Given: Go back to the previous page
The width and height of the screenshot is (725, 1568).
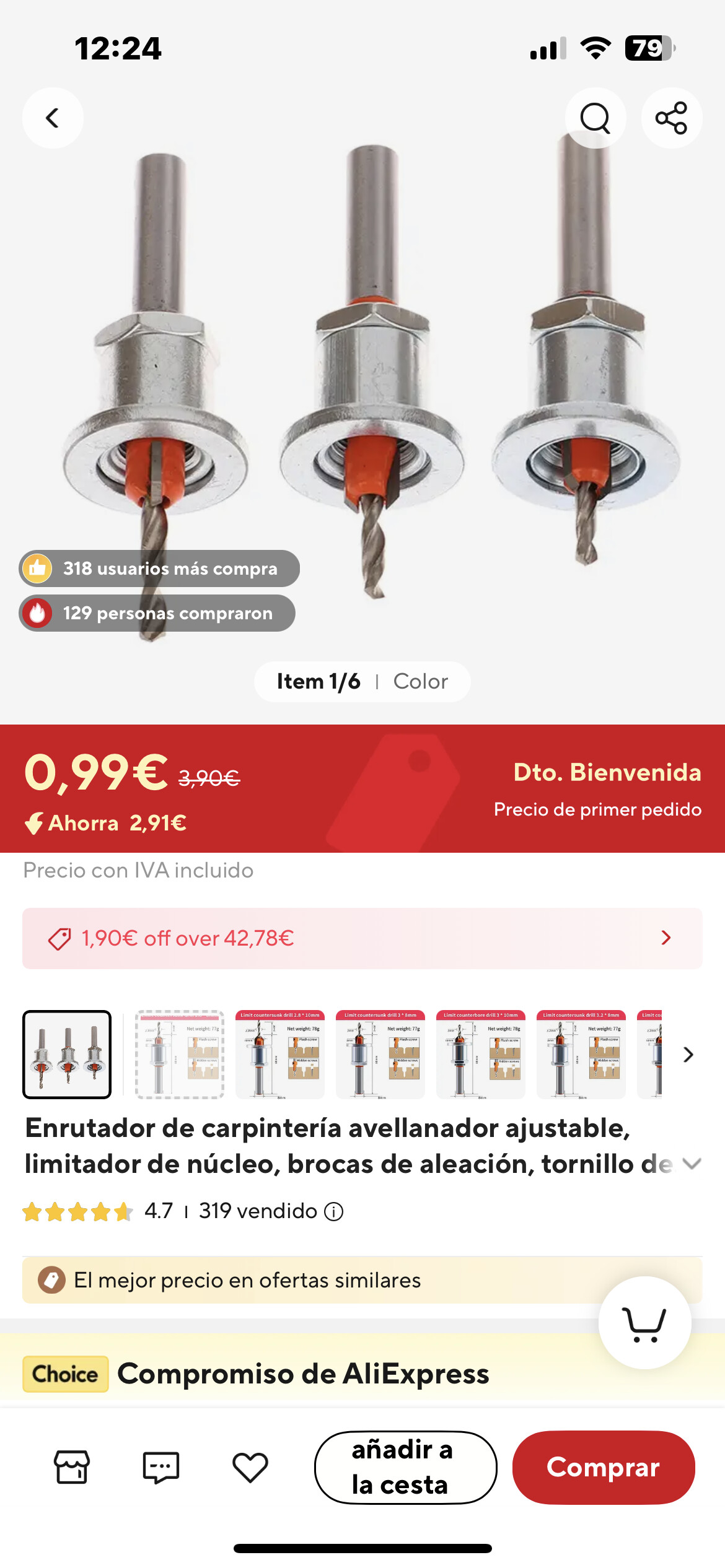Looking at the screenshot, I should click(x=53, y=118).
